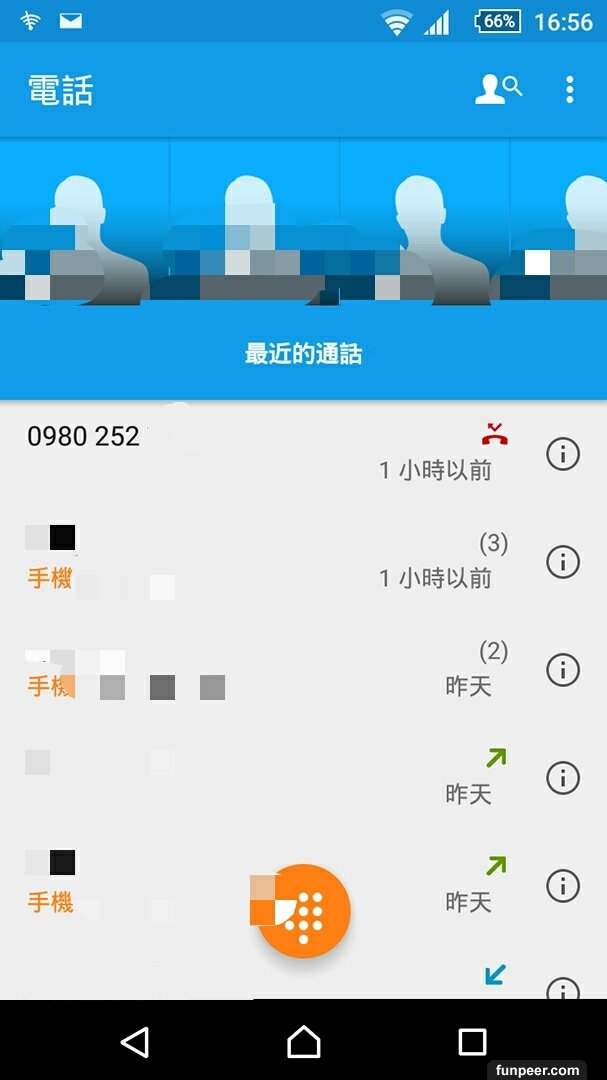Open the contact search icon
The height and width of the screenshot is (1080, 607).
coord(498,89)
